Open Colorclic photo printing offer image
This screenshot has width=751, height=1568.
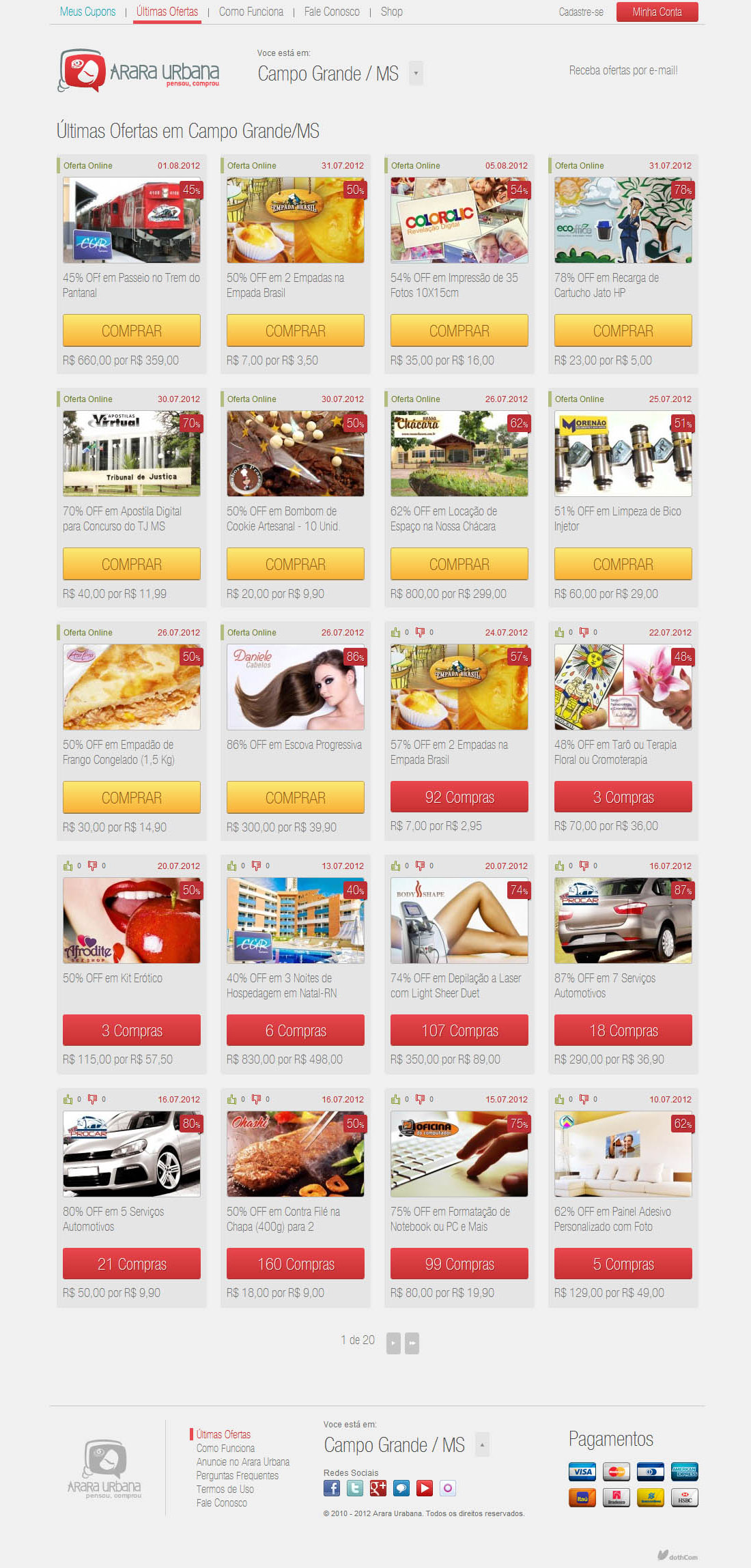pos(459,220)
